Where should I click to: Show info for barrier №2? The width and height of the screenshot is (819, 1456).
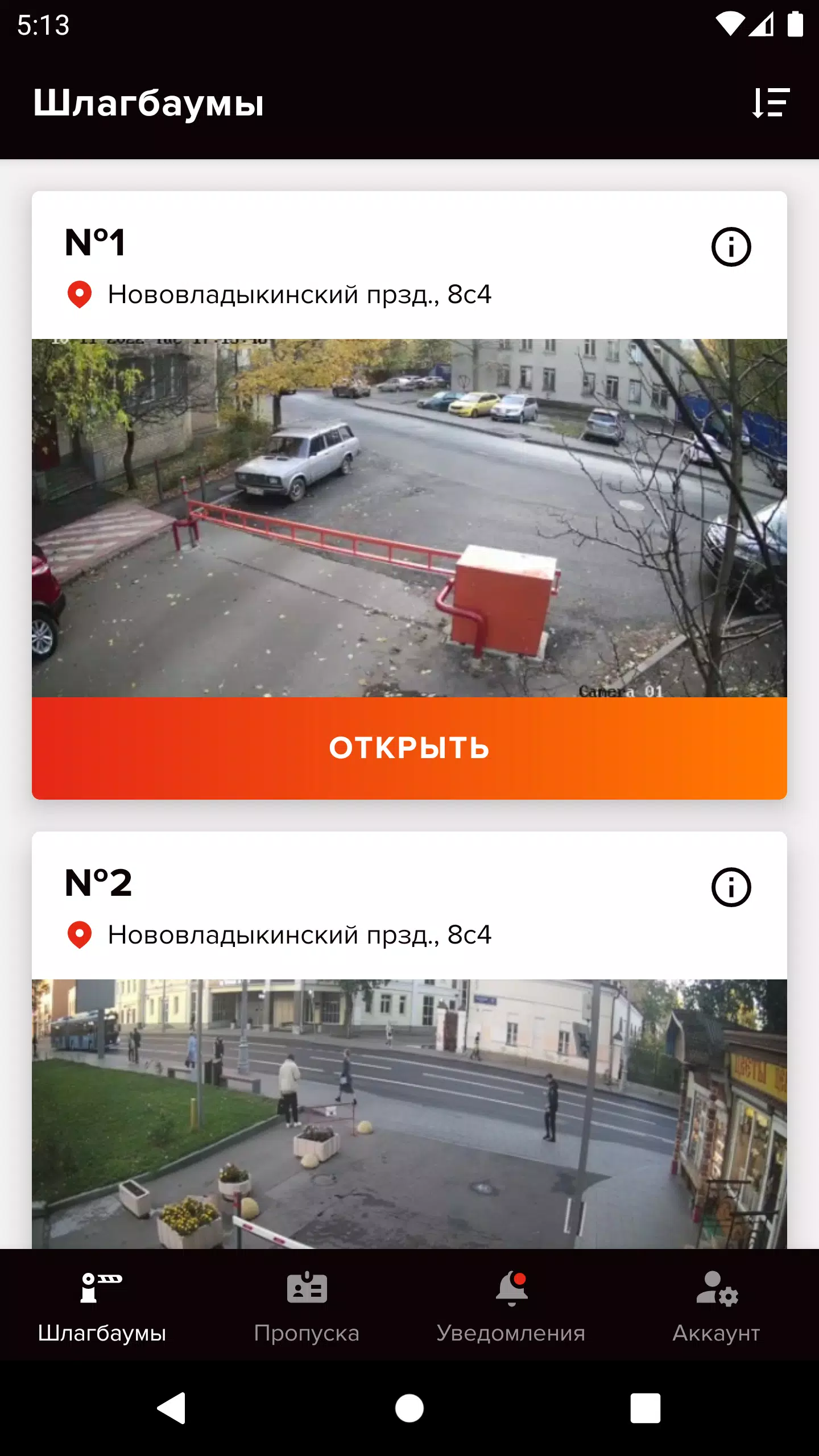tap(731, 887)
